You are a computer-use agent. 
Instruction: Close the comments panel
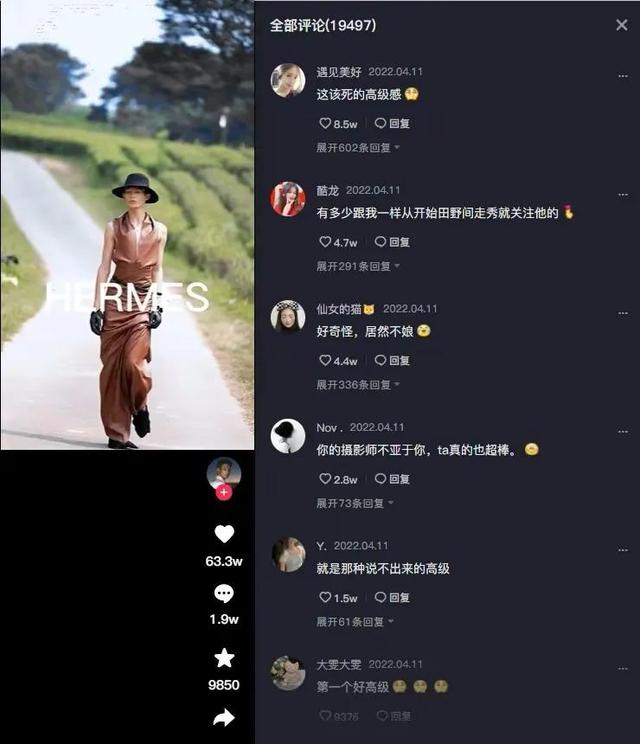pyautogui.click(x=621, y=25)
